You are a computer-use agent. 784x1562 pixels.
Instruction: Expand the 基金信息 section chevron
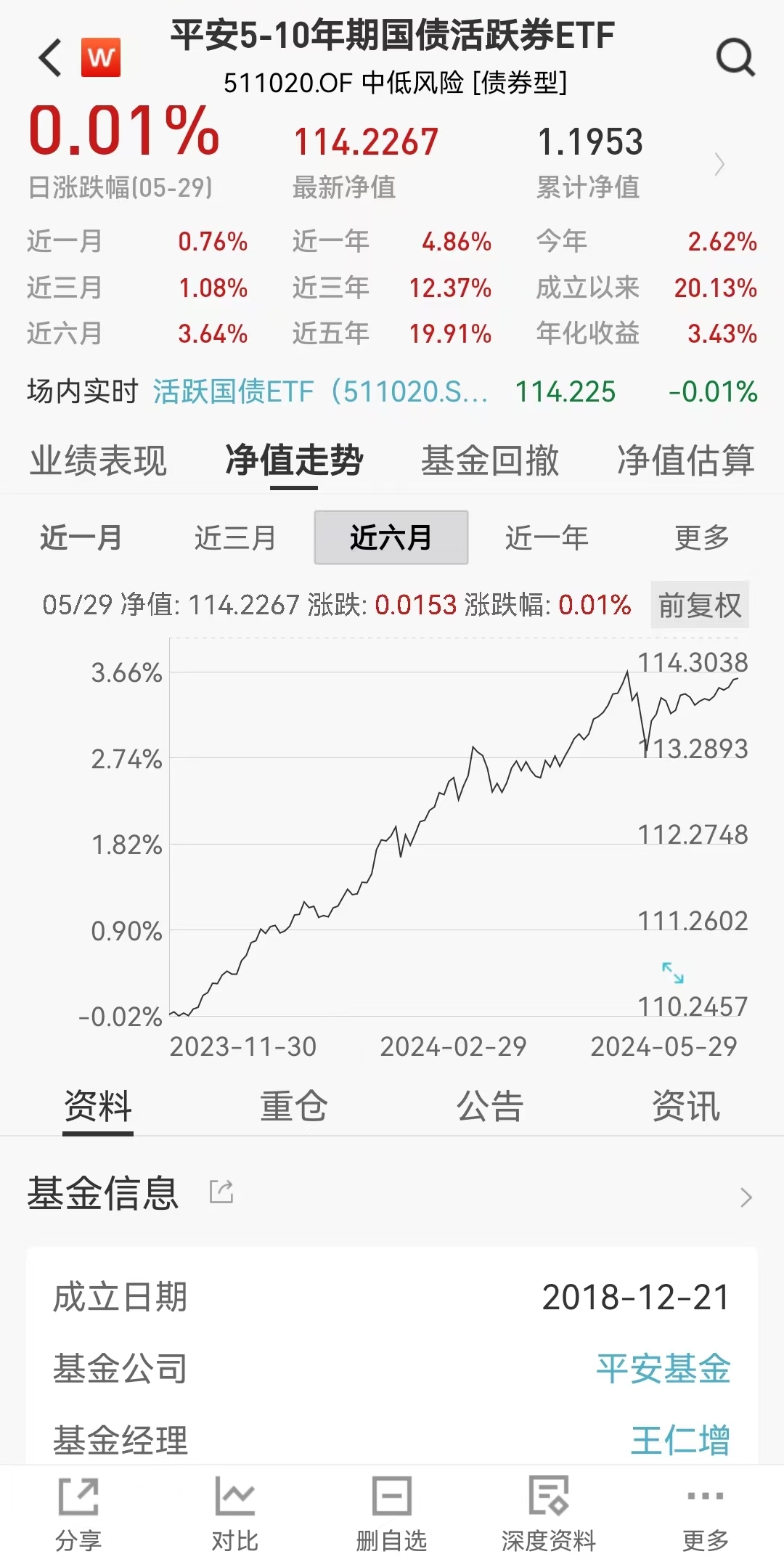coord(748,1195)
